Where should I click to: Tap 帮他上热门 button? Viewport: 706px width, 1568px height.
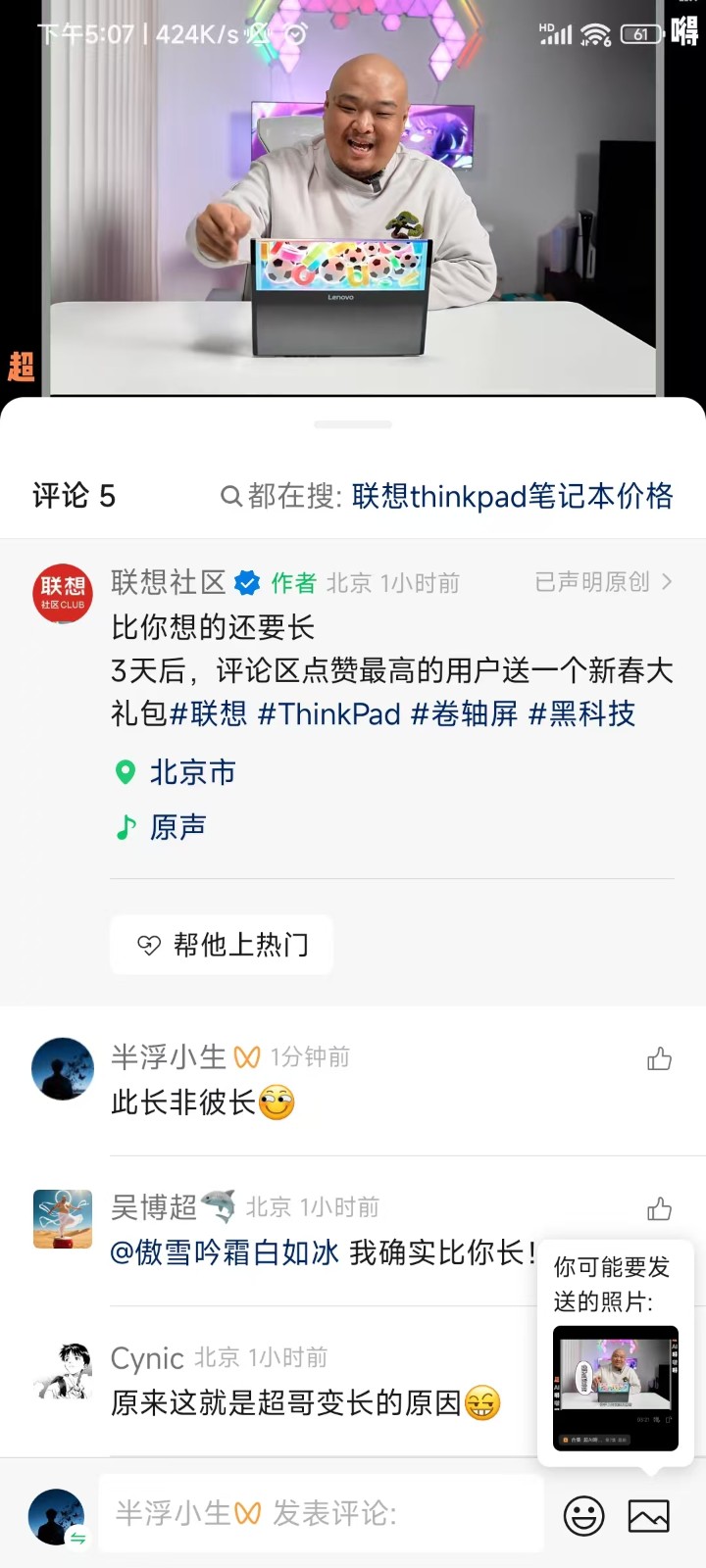click(x=223, y=945)
